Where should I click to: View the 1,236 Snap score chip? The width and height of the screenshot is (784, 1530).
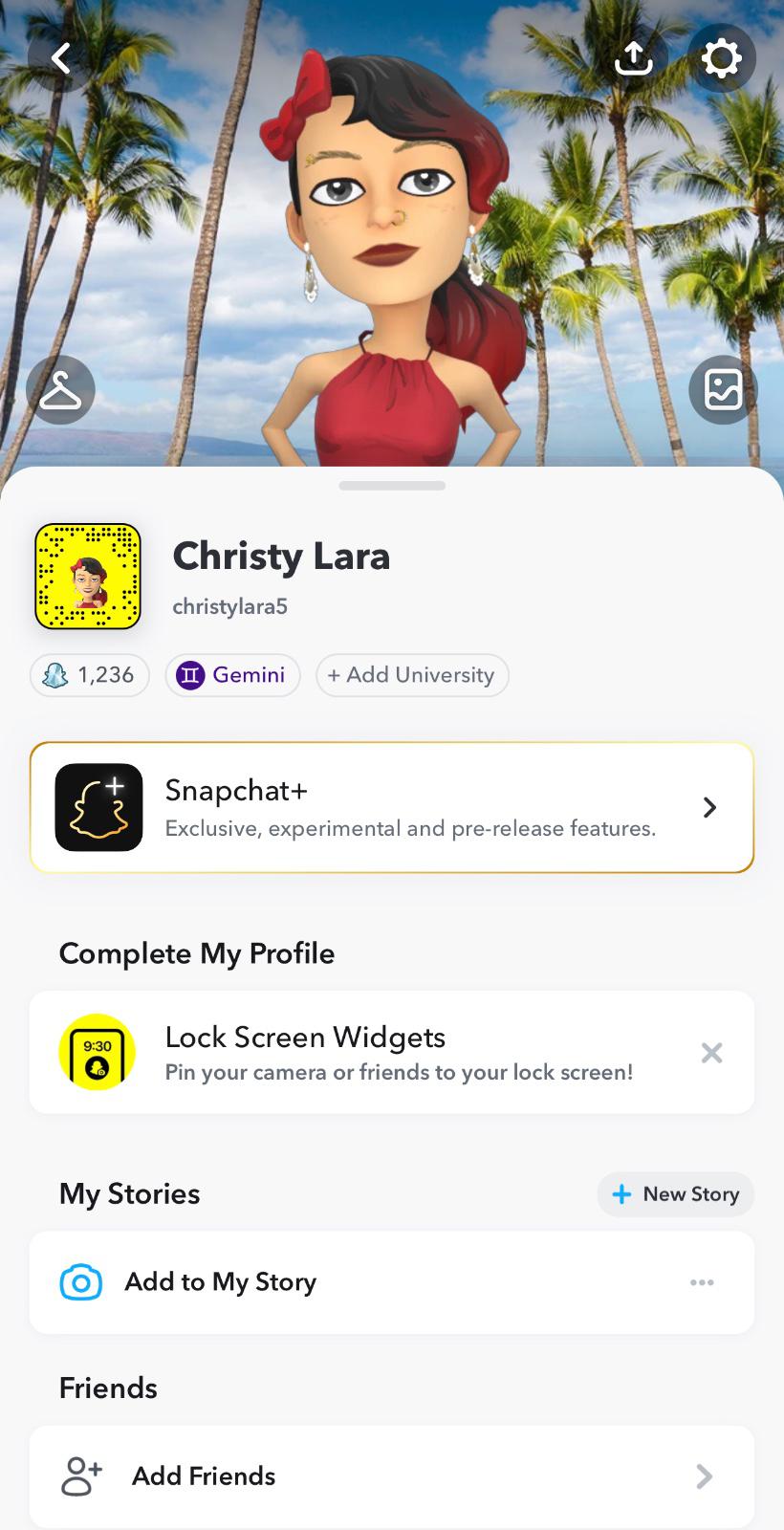click(90, 675)
